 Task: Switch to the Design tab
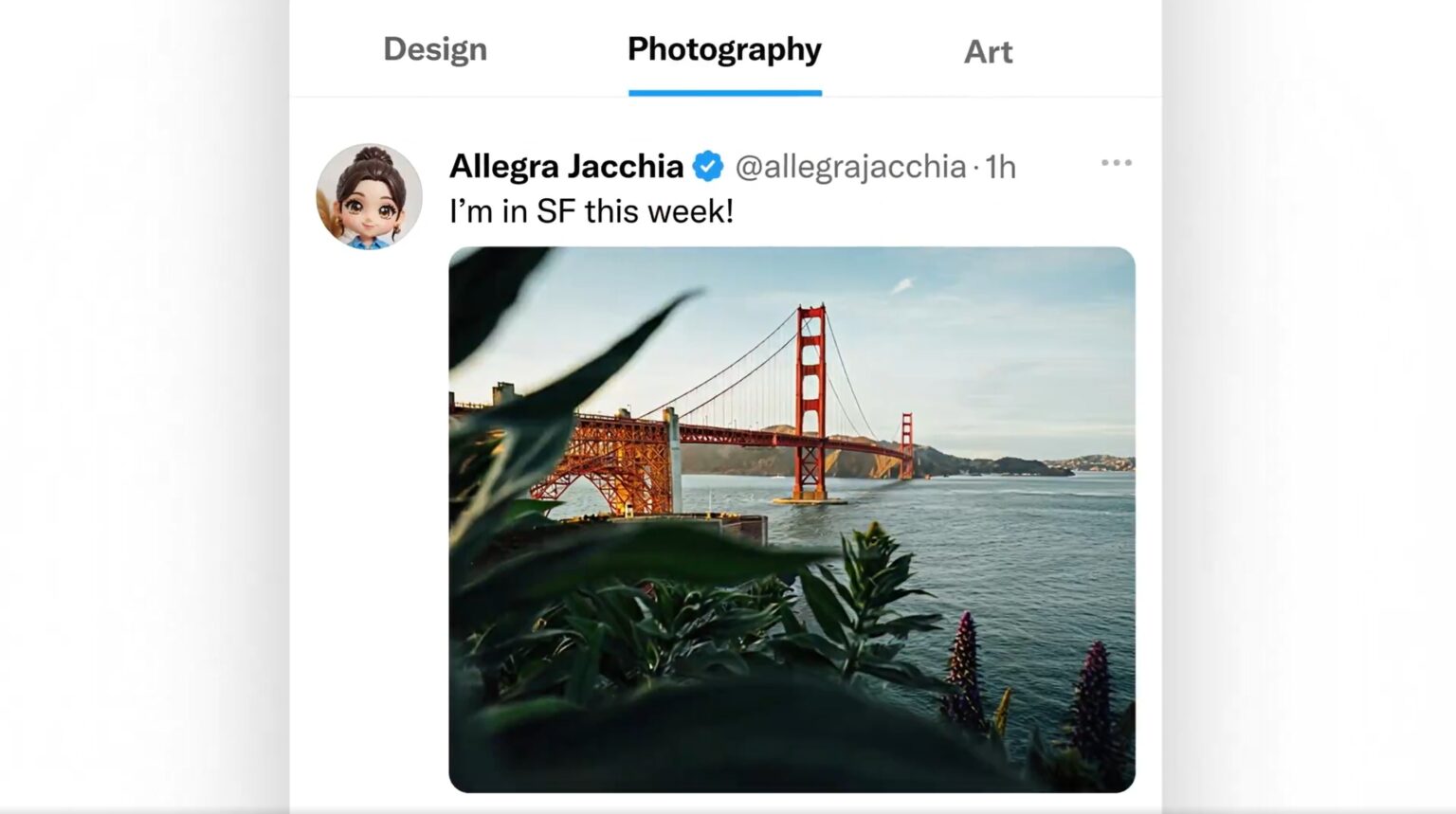point(435,49)
